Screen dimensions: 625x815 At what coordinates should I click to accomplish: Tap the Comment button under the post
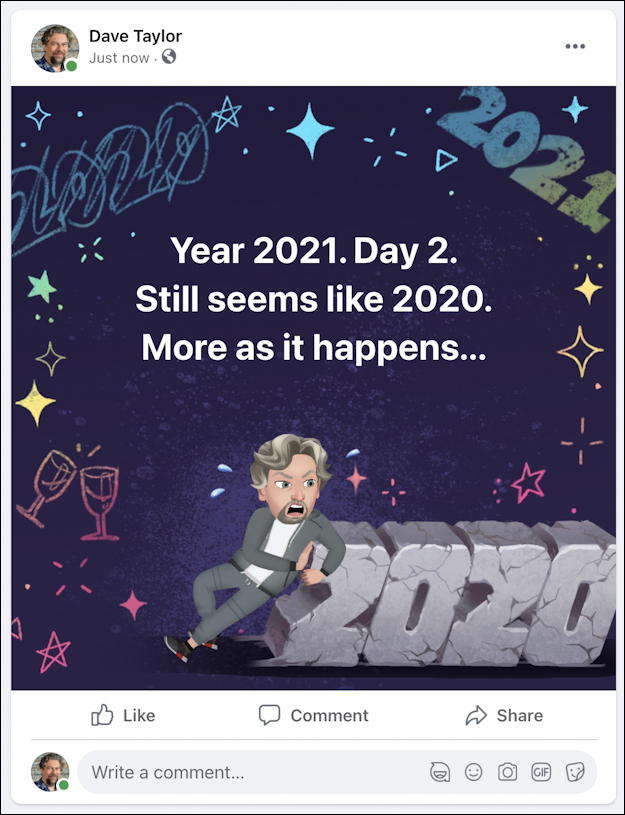(313, 715)
